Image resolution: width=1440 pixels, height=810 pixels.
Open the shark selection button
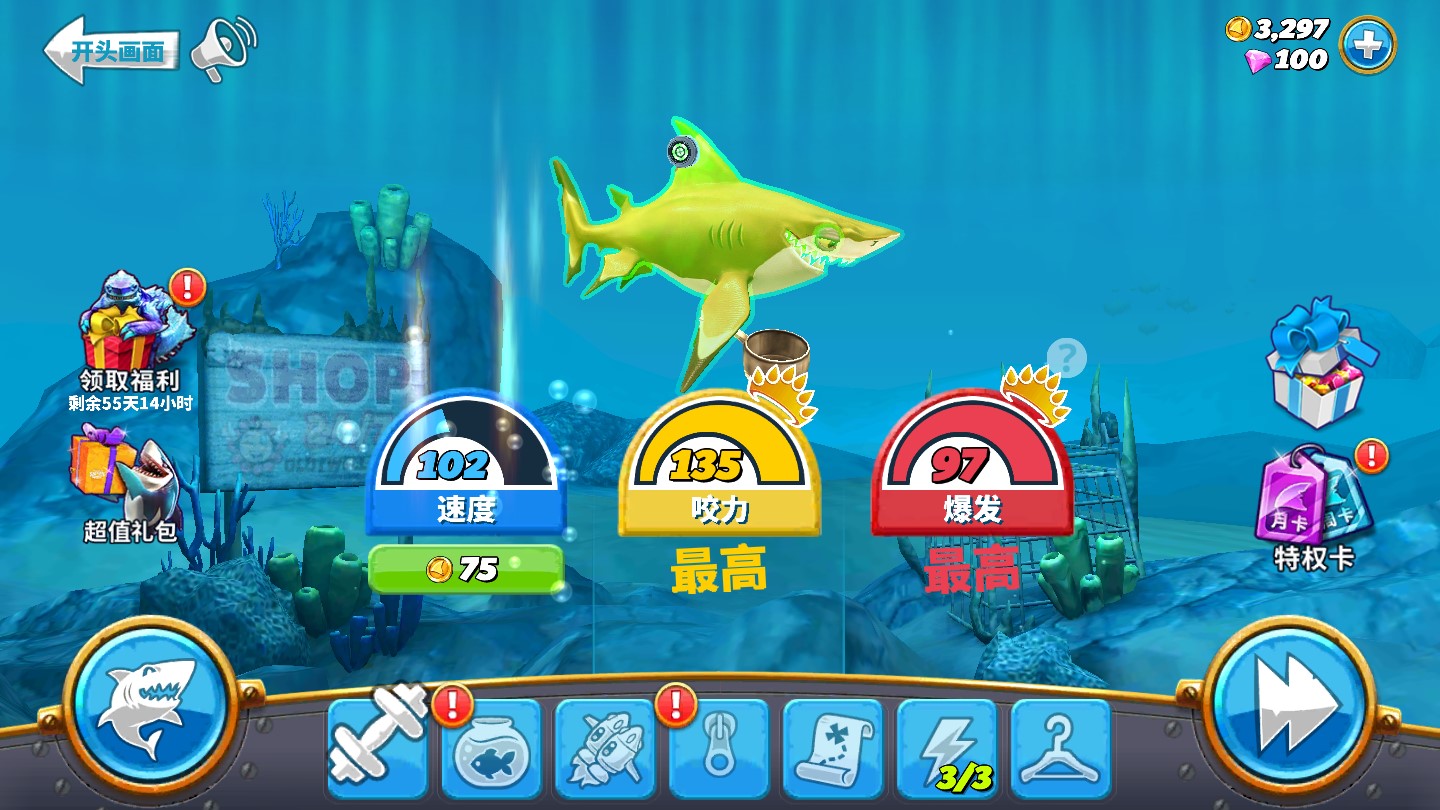(x=147, y=701)
